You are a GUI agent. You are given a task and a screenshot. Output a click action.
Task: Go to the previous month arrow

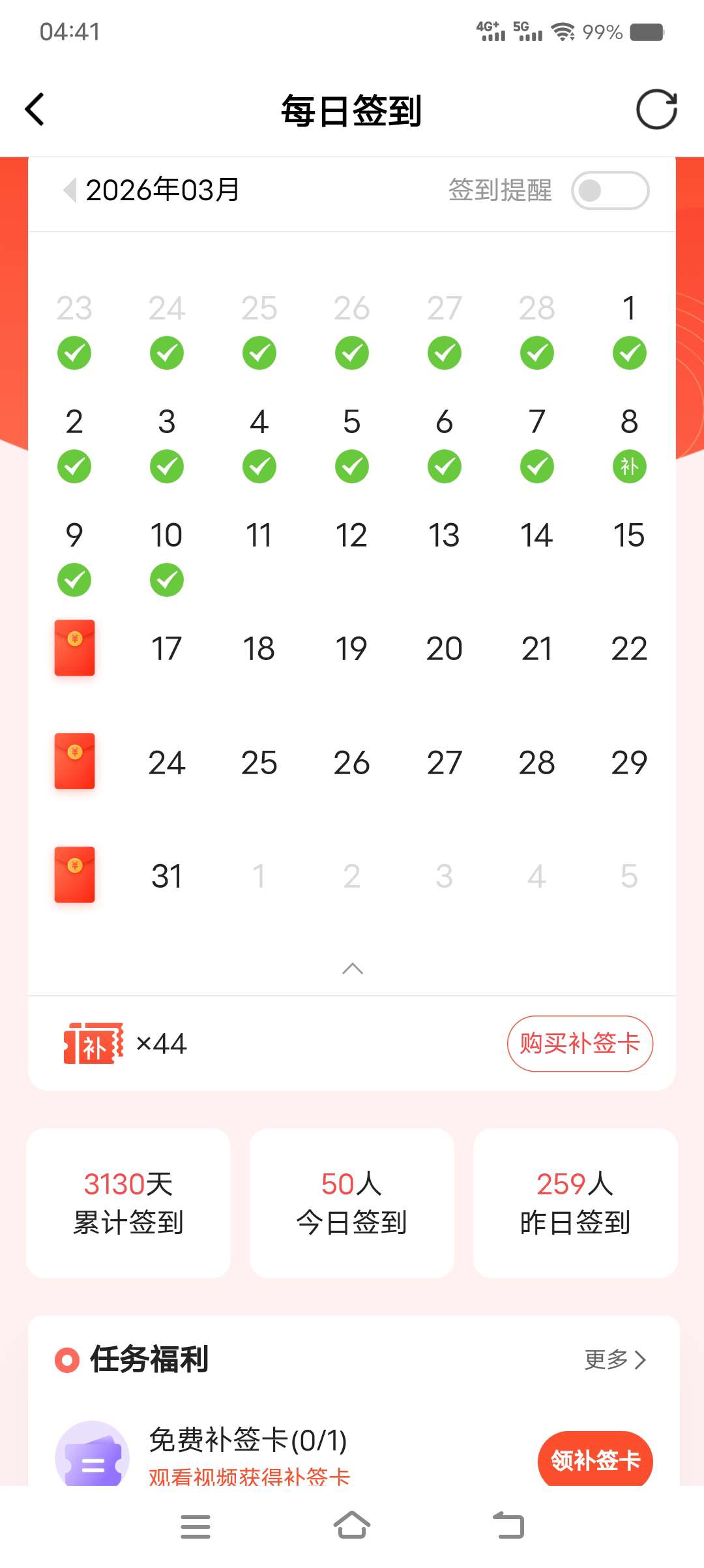coord(70,190)
